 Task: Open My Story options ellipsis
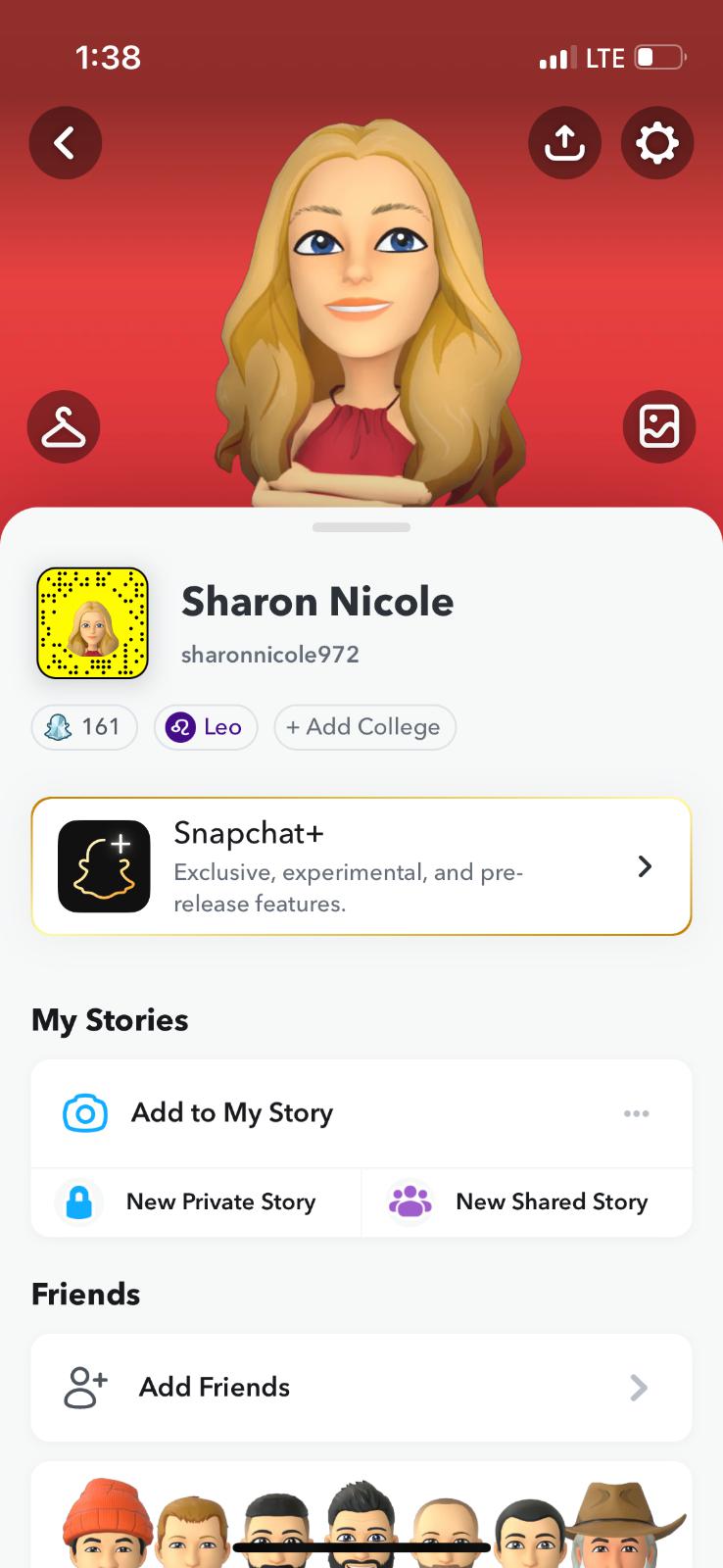pyautogui.click(x=637, y=1113)
